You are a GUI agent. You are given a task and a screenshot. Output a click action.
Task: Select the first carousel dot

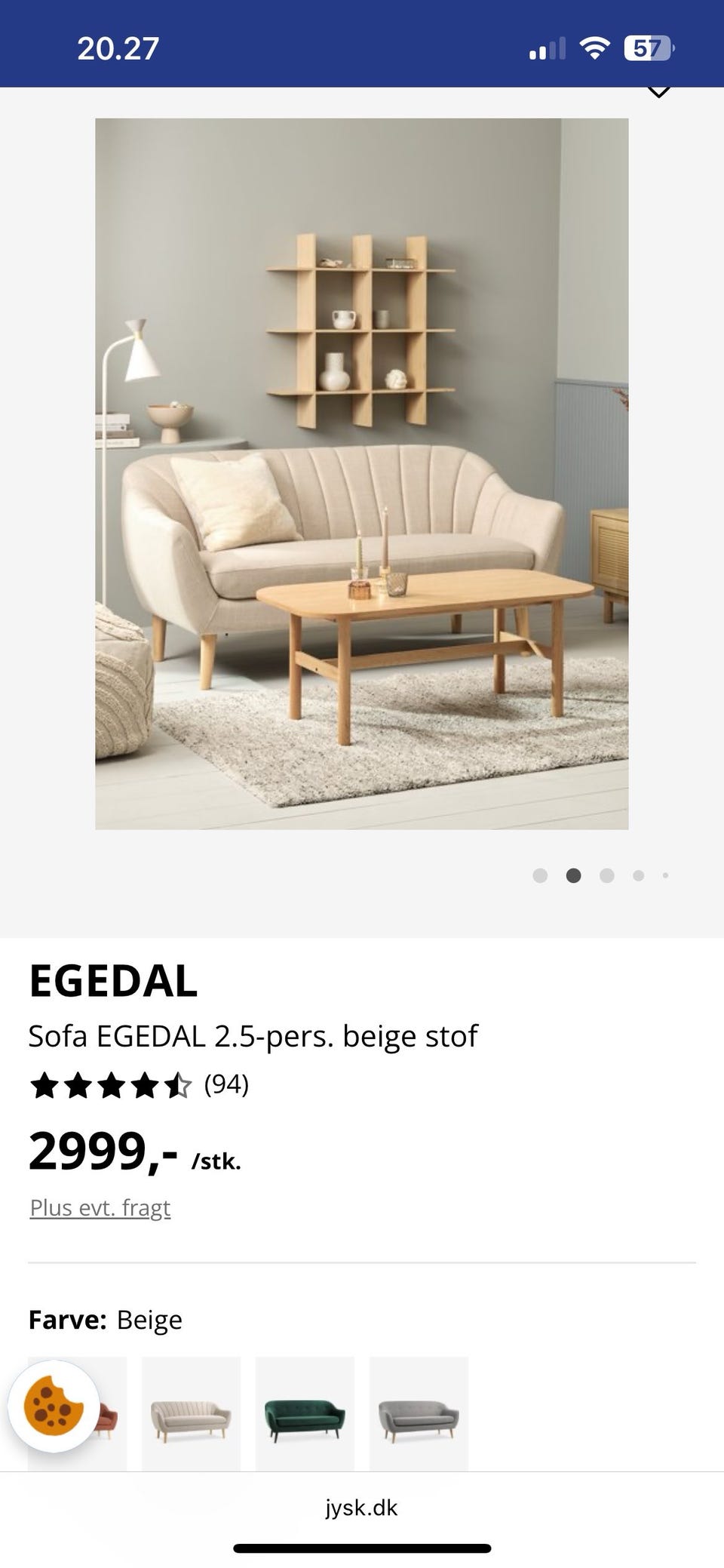click(x=541, y=876)
